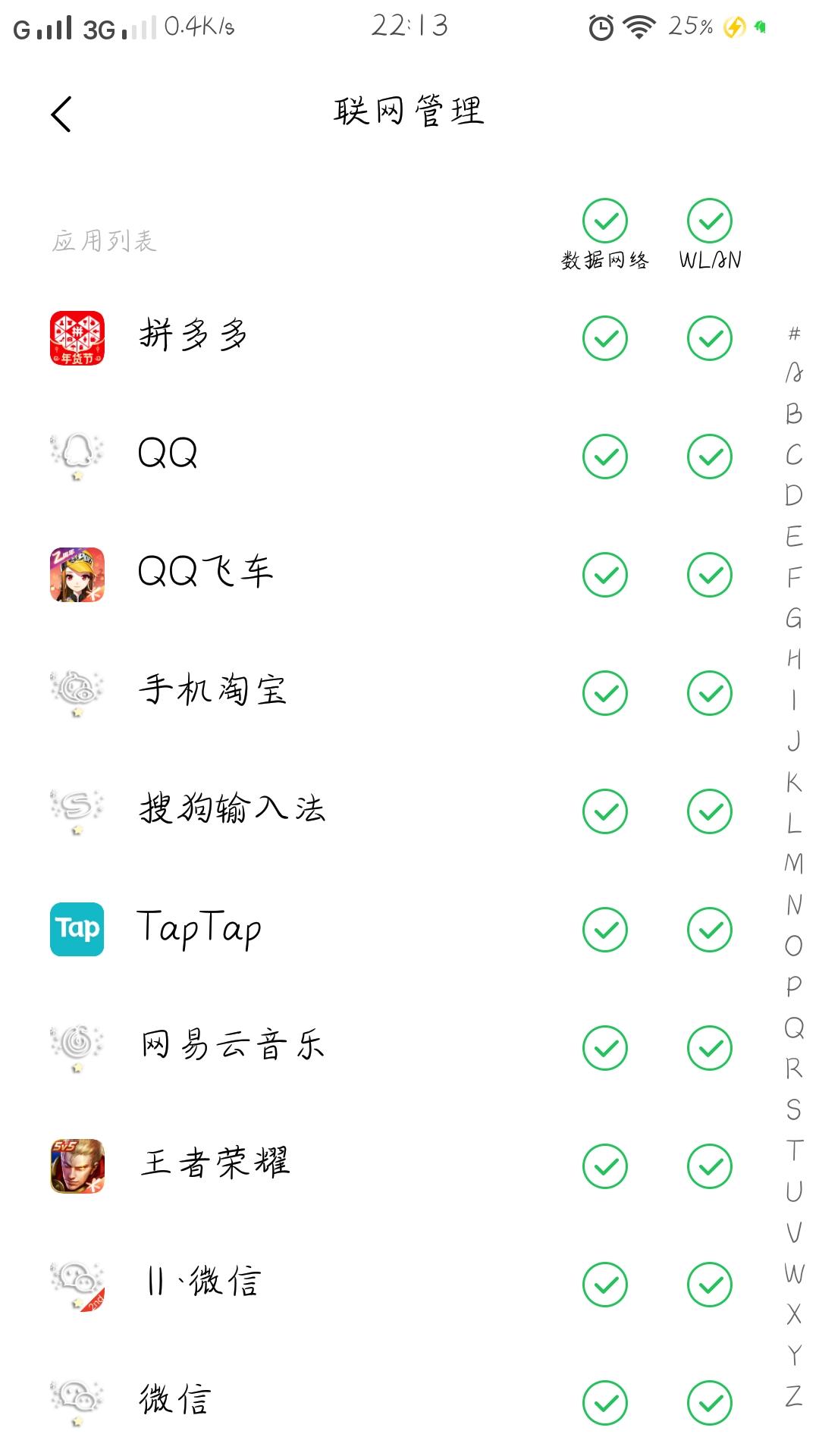Screen dimensions: 819x1456
Task: Uncheck mobile data for 搜狗输入法
Action: pos(604,811)
